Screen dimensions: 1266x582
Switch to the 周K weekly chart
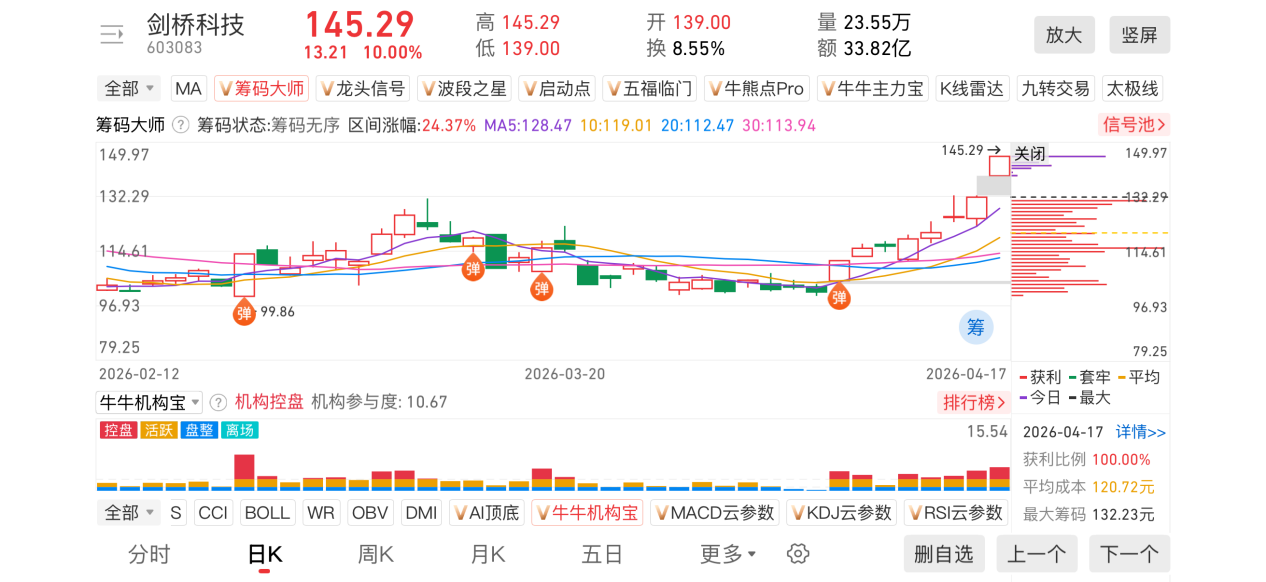[376, 554]
